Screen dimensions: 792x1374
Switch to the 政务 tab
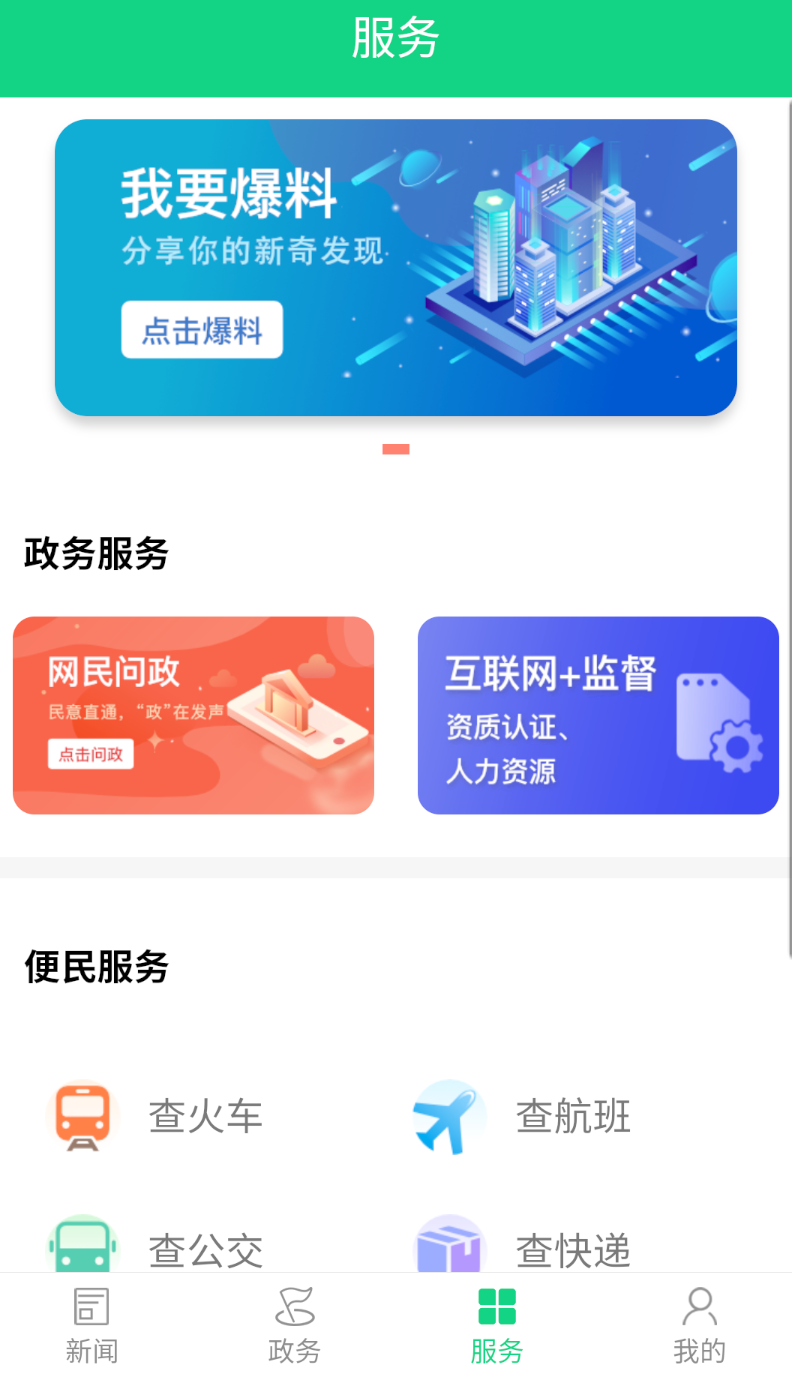pyautogui.click(x=294, y=1326)
